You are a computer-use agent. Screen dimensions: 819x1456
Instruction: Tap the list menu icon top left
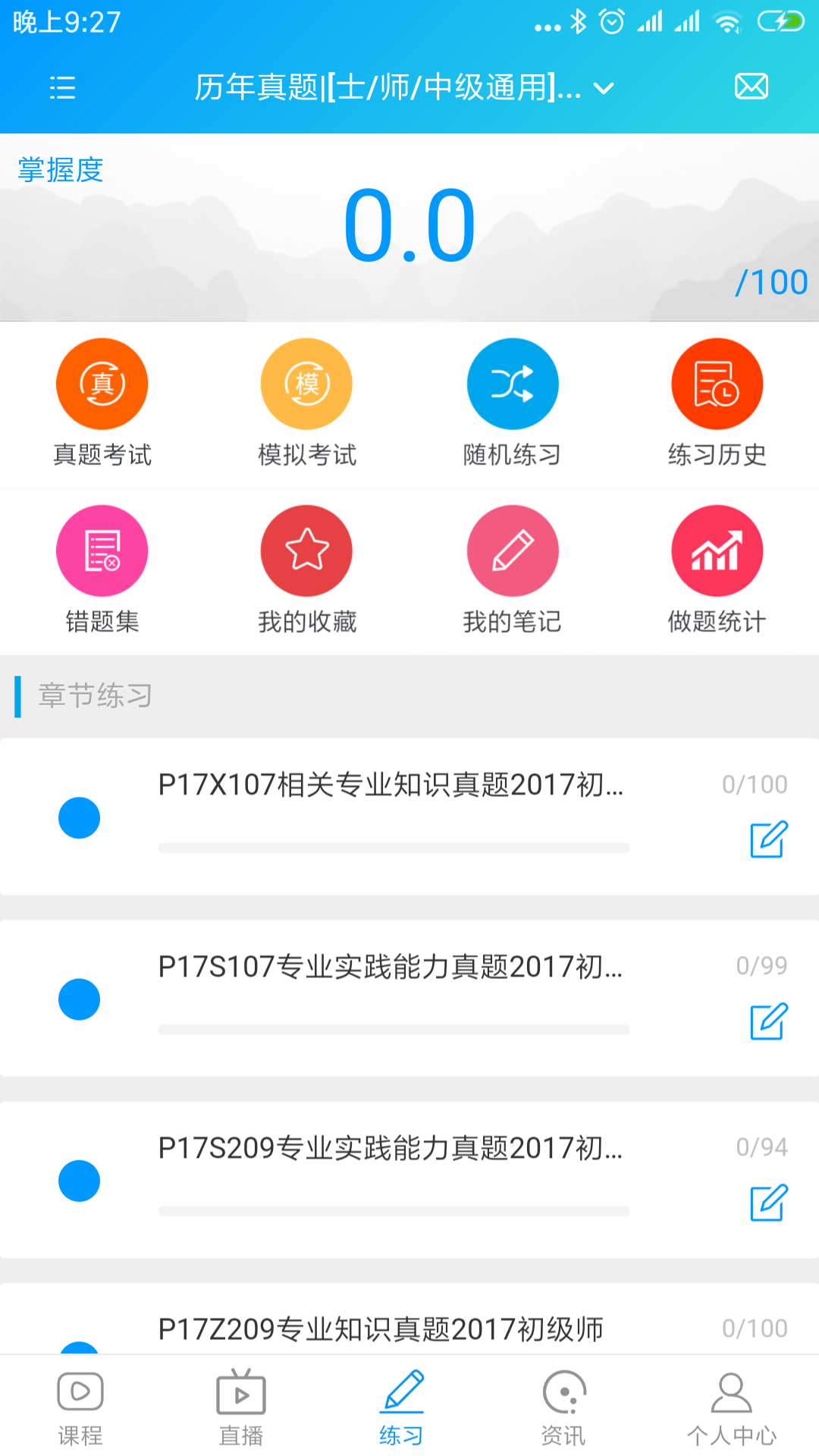click(62, 88)
